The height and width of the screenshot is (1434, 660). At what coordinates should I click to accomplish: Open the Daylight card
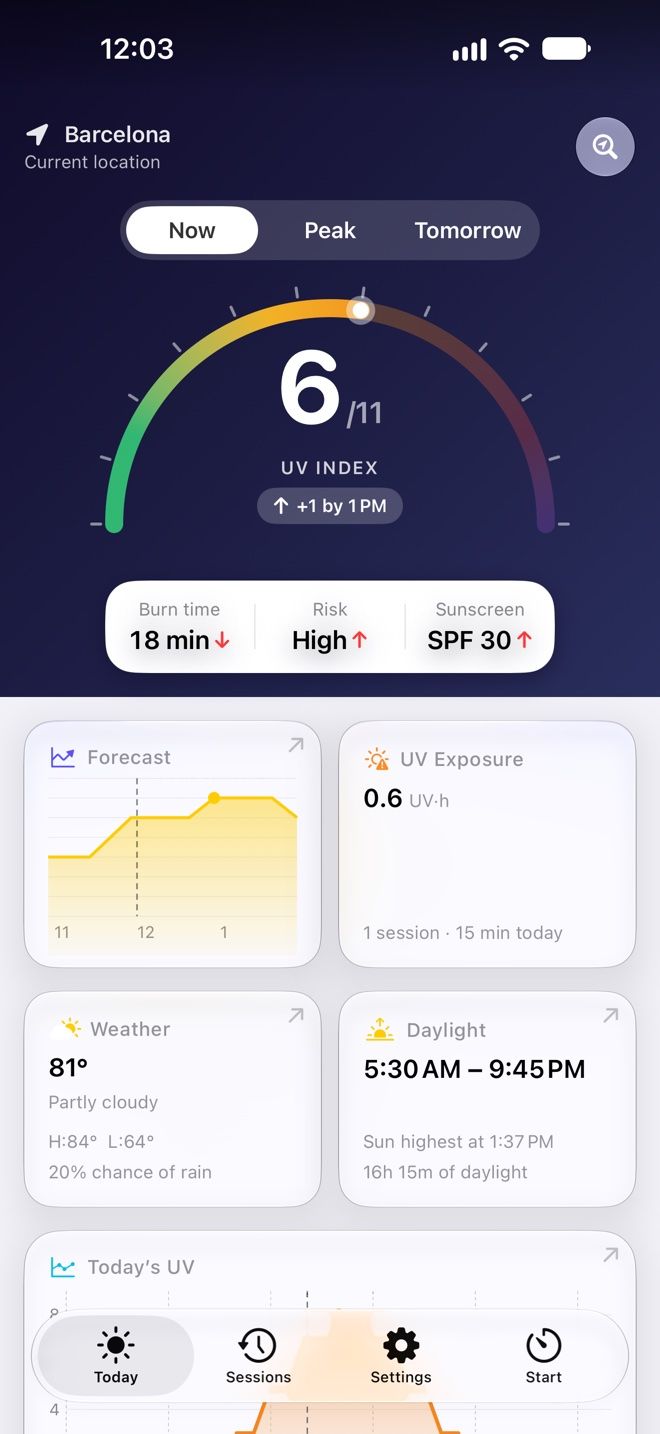pyautogui.click(x=488, y=1099)
